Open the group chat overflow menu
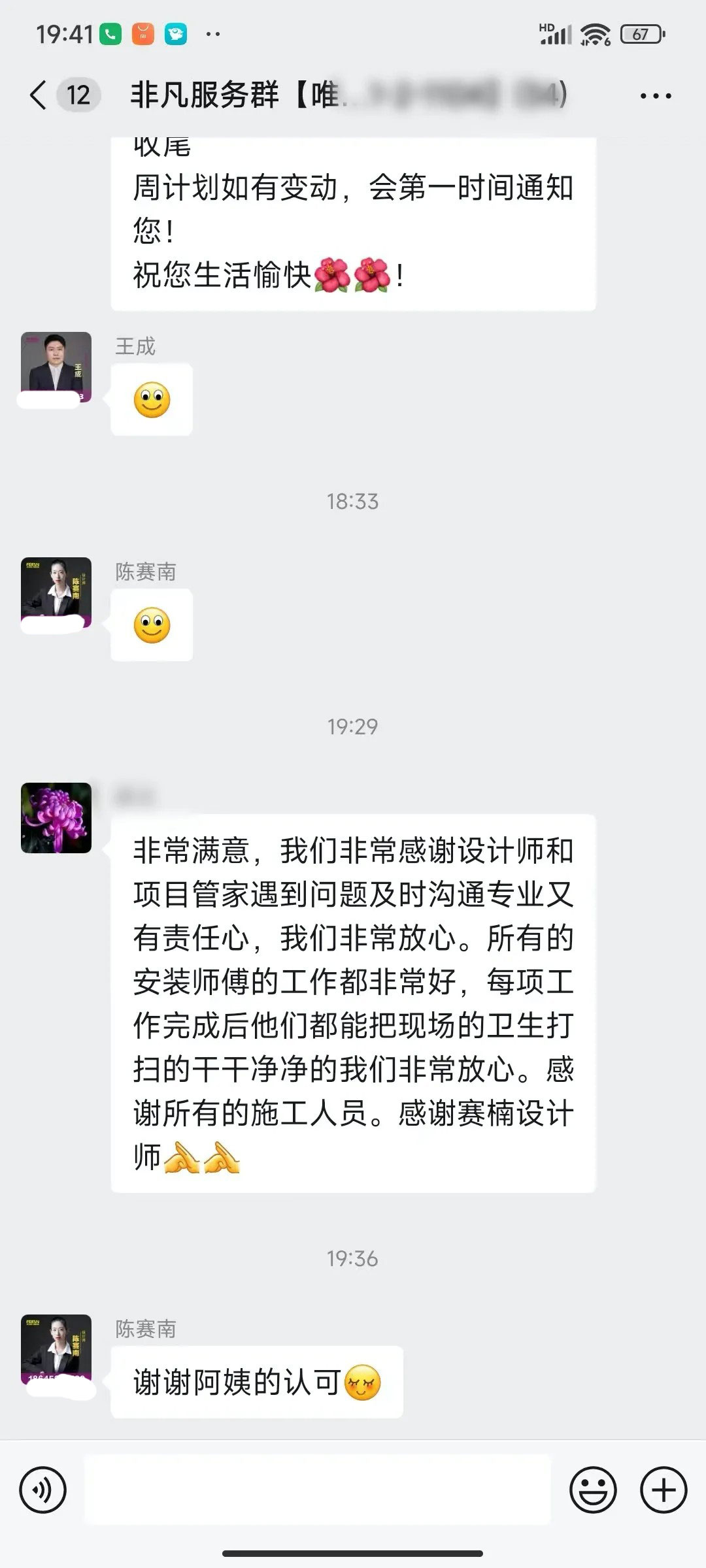The image size is (706, 1568). coord(655,96)
